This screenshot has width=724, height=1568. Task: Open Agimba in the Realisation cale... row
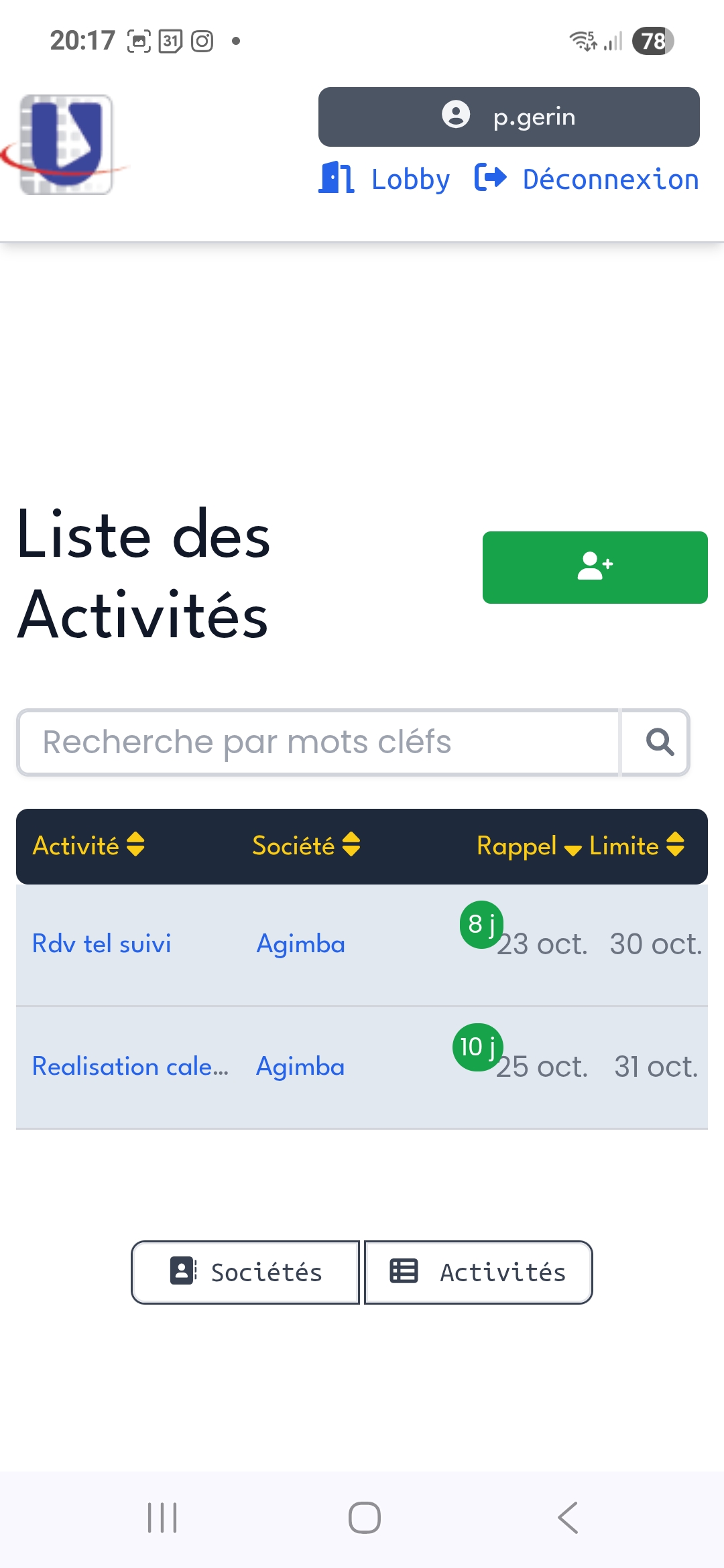click(x=300, y=1066)
